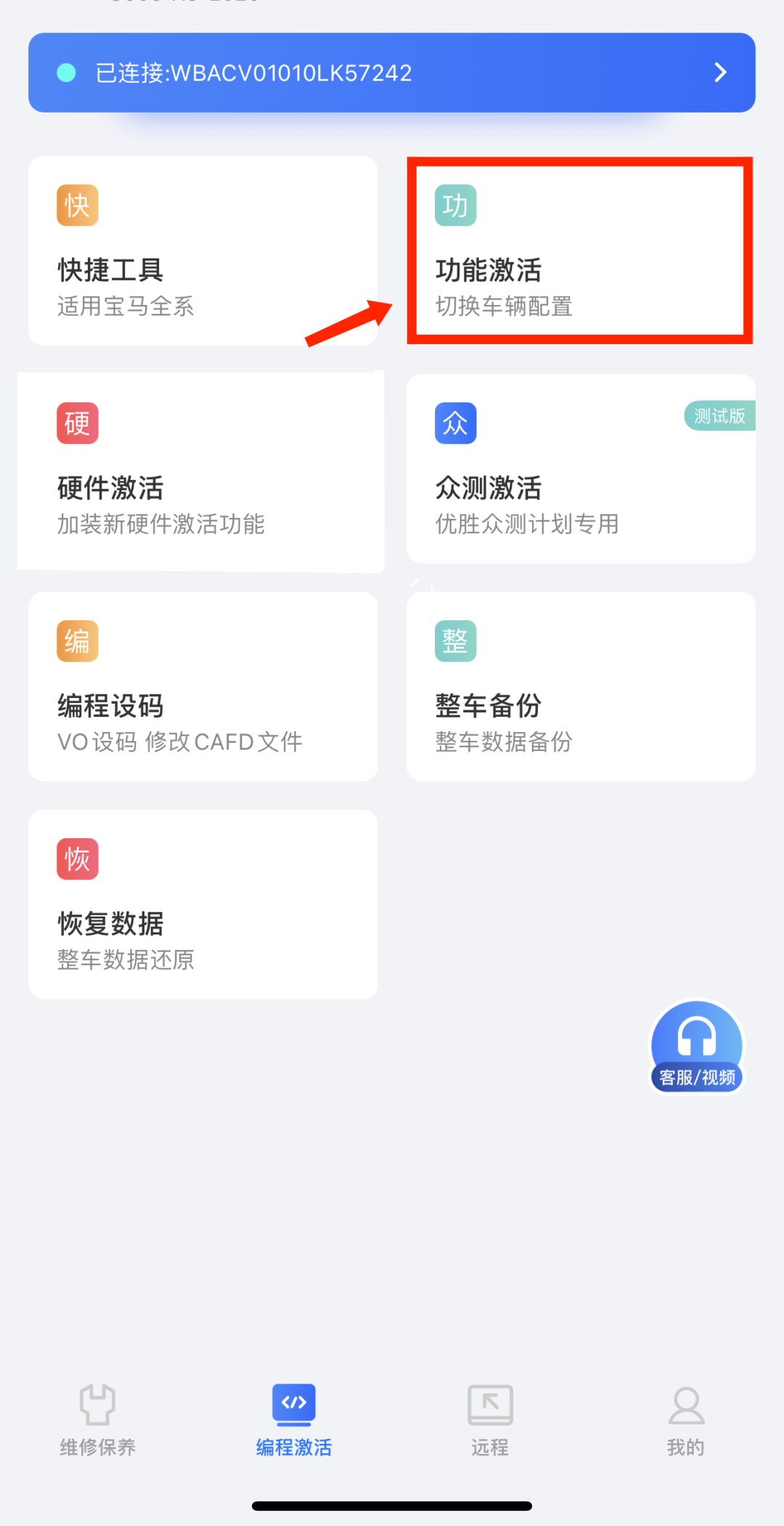Open the 众测激活 beta card
This screenshot has width=784, height=1526.
(580, 468)
